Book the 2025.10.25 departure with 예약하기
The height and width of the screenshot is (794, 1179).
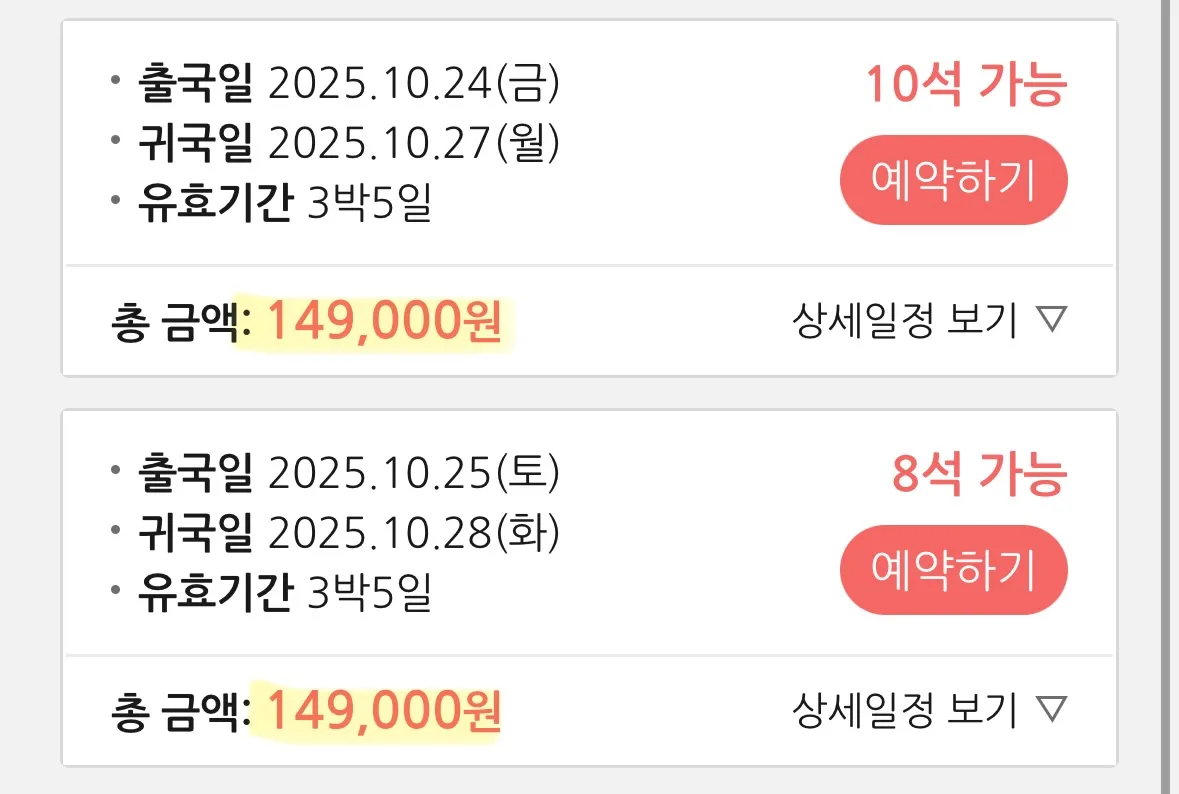pos(953,570)
